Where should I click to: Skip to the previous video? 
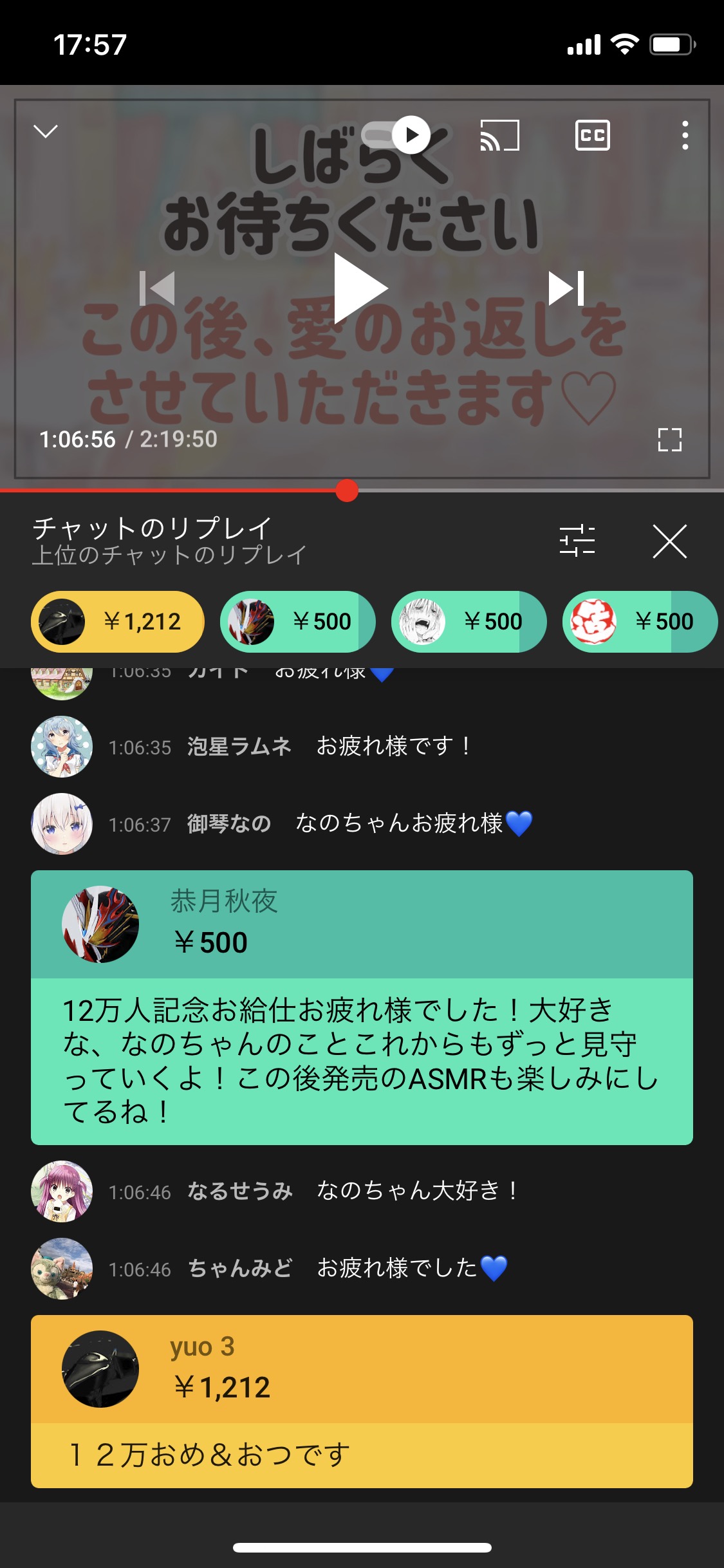[158, 288]
